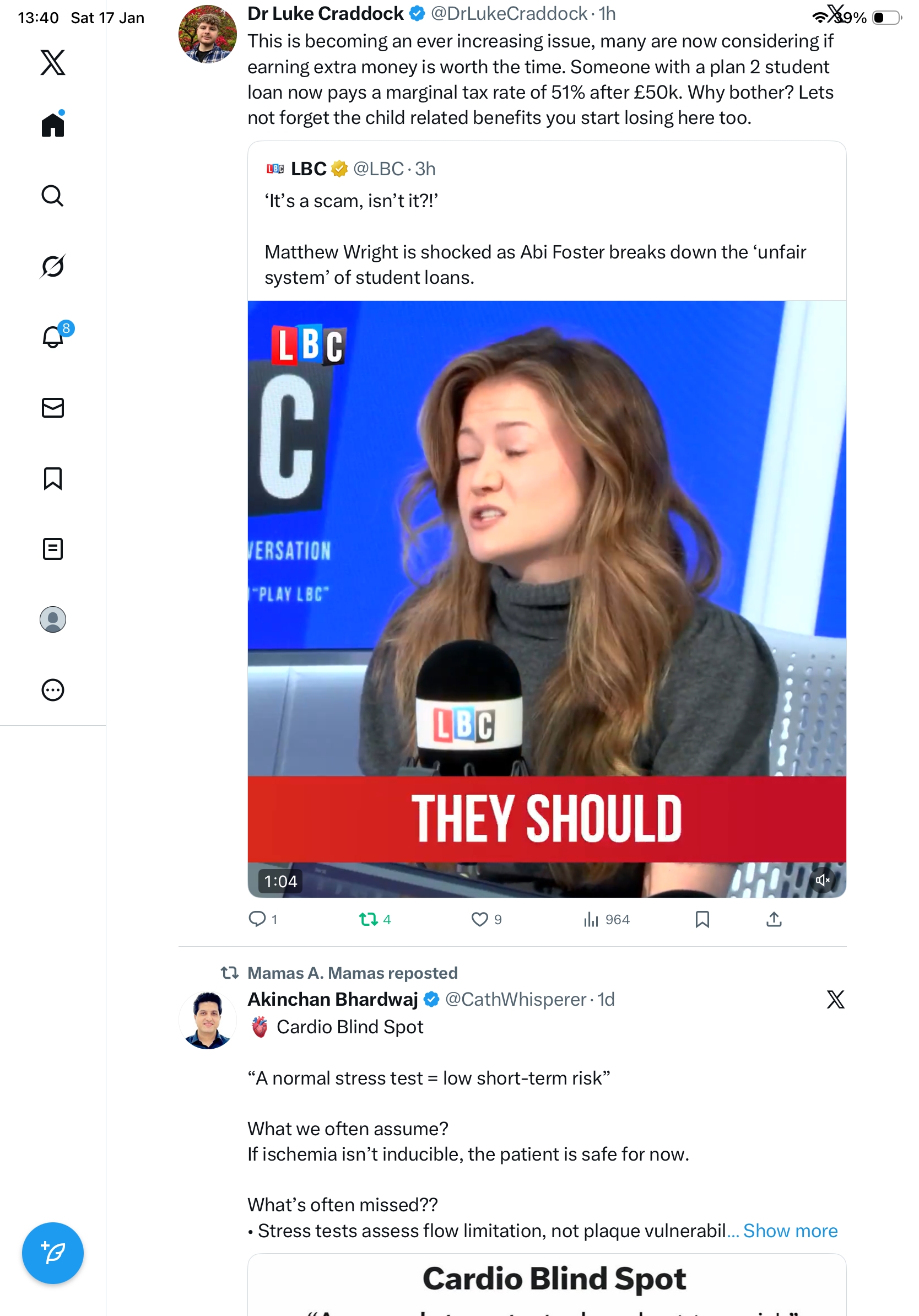Open Akinchan Bhardwaj's profile picture

click(x=207, y=1020)
